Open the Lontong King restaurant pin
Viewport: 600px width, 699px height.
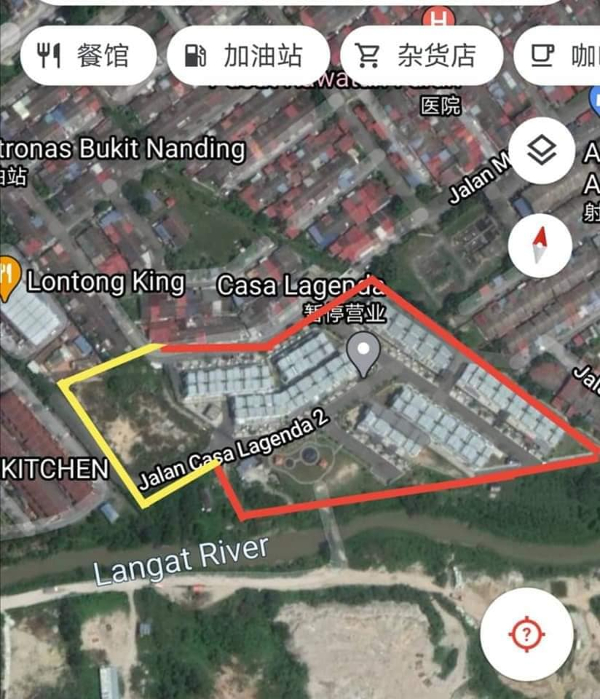click(8, 279)
